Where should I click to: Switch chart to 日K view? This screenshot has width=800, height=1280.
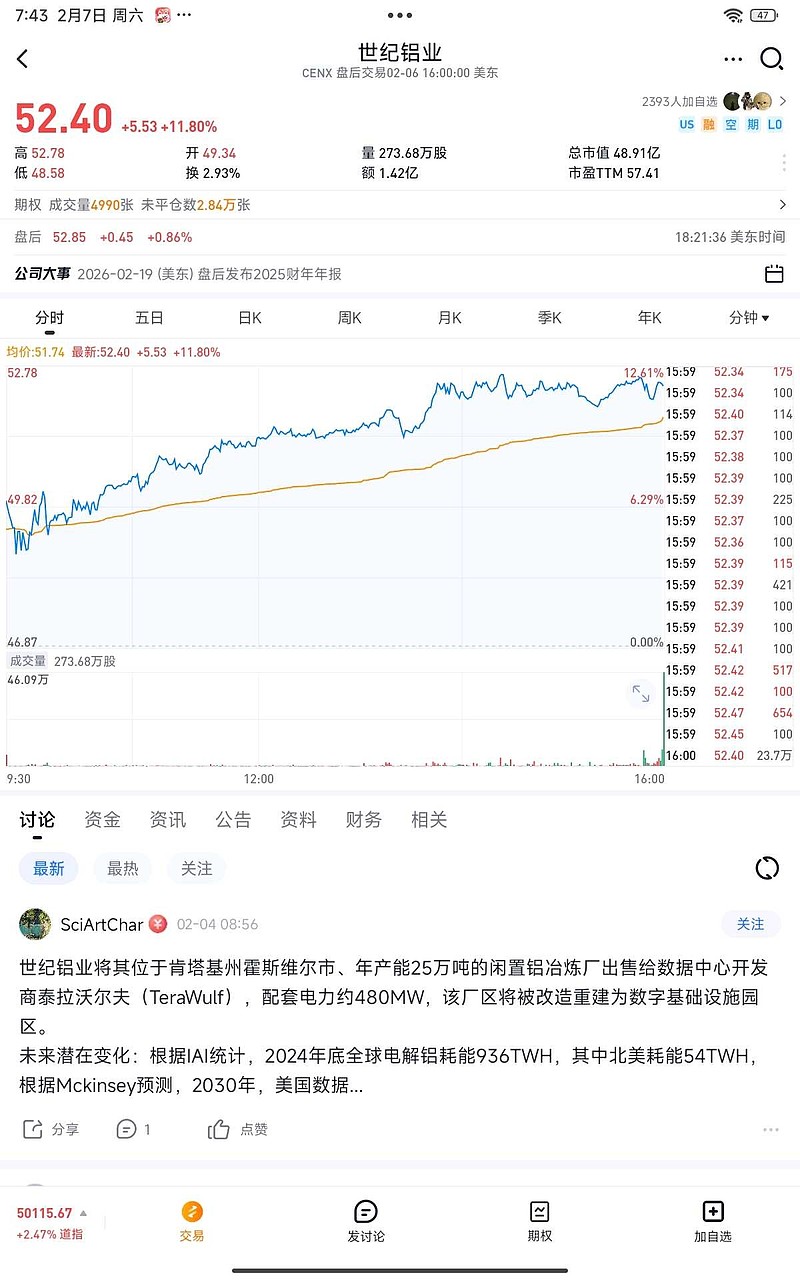coord(248,317)
